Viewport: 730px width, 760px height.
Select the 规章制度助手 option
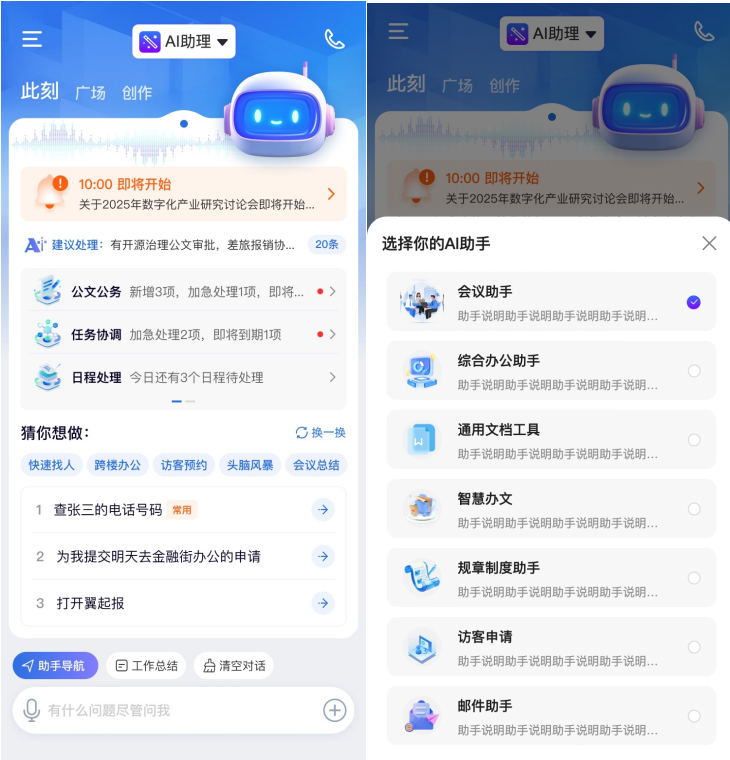click(x=551, y=577)
